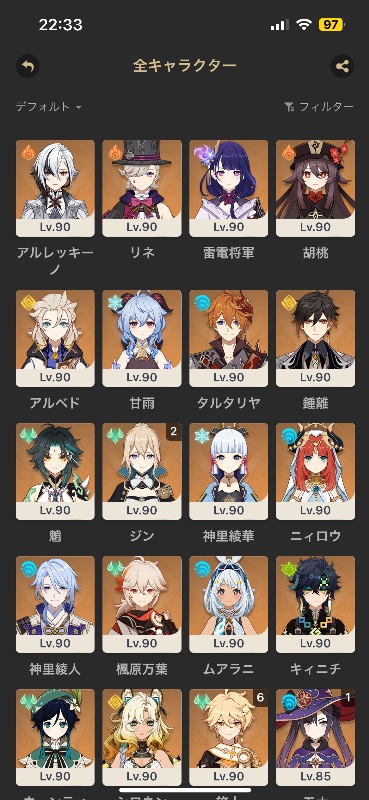View ジン character details

pyautogui.click(x=142, y=471)
